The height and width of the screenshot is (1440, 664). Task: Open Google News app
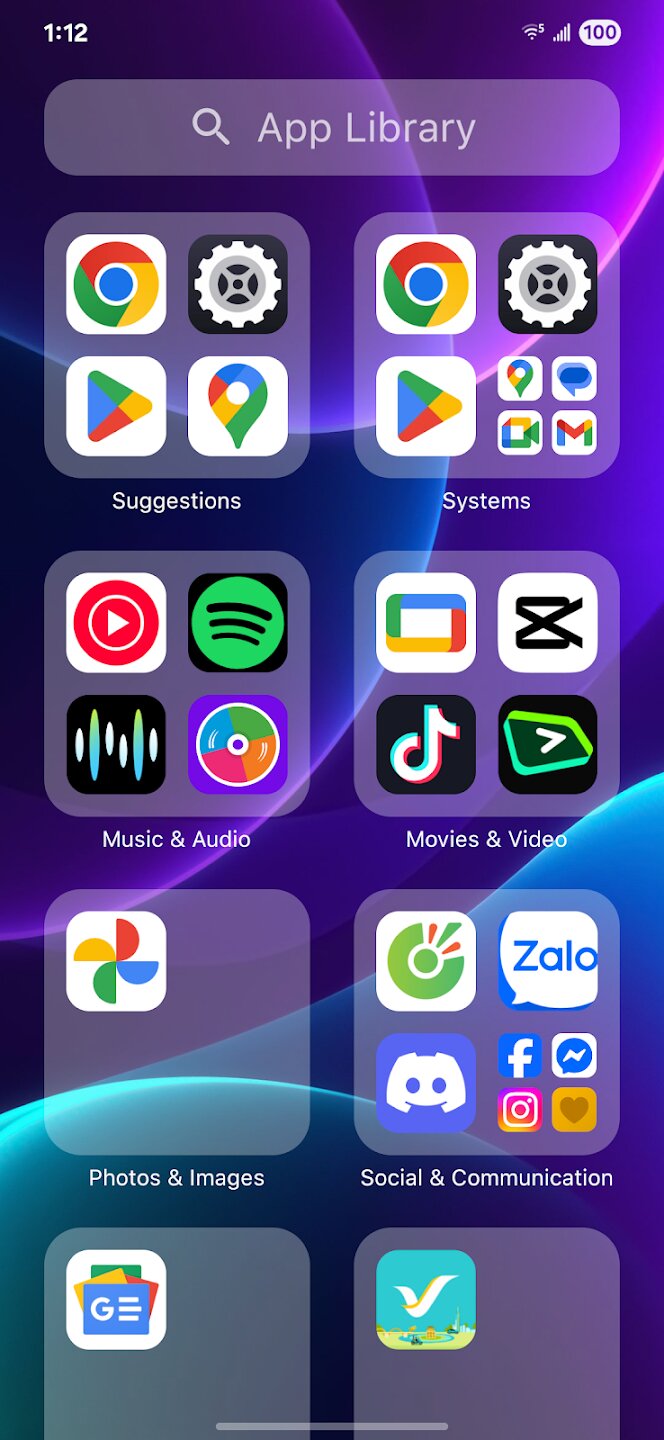(x=116, y=1299)
